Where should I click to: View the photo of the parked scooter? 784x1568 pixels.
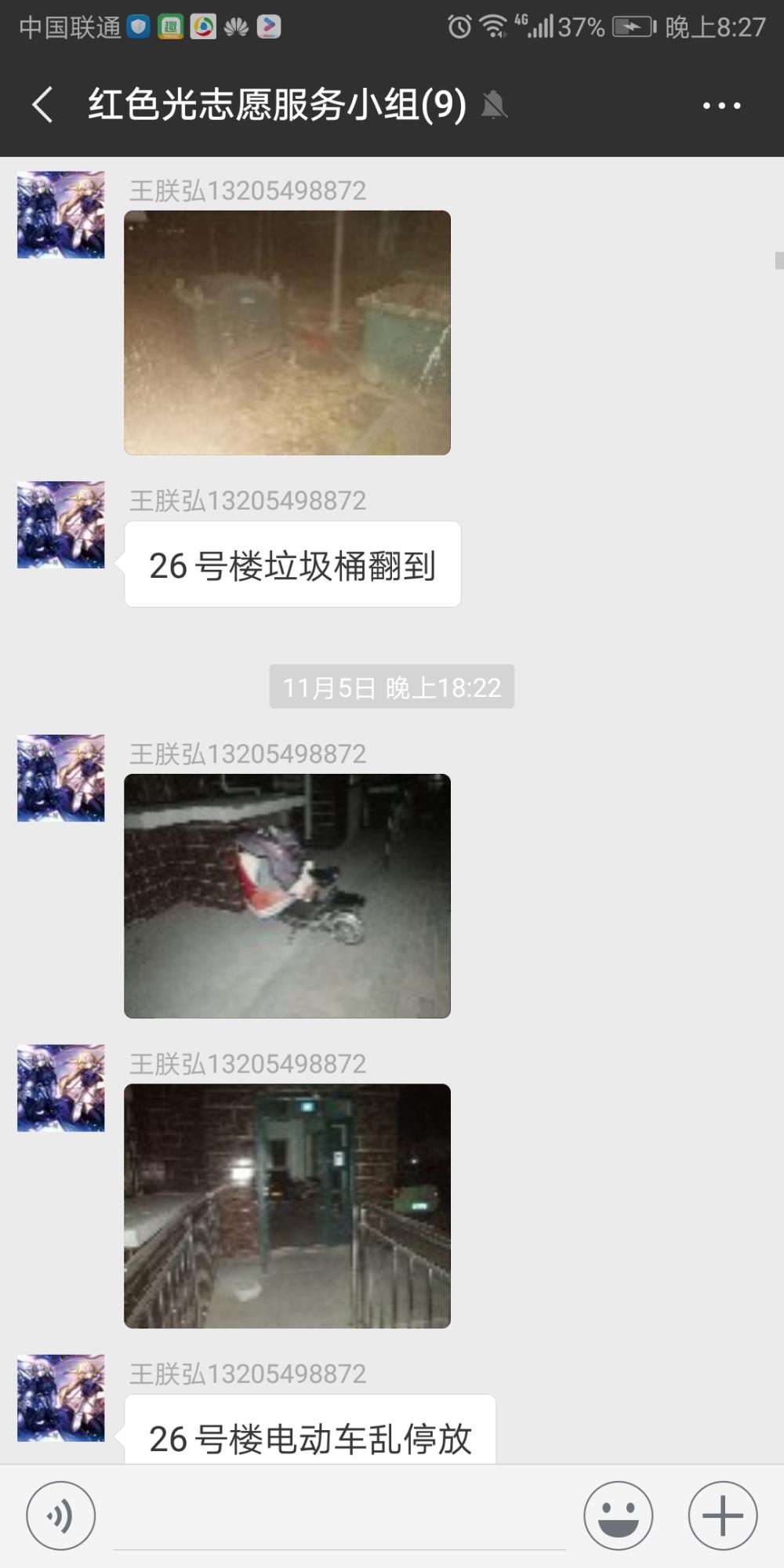pyautogui.click(x=287, y=896)
